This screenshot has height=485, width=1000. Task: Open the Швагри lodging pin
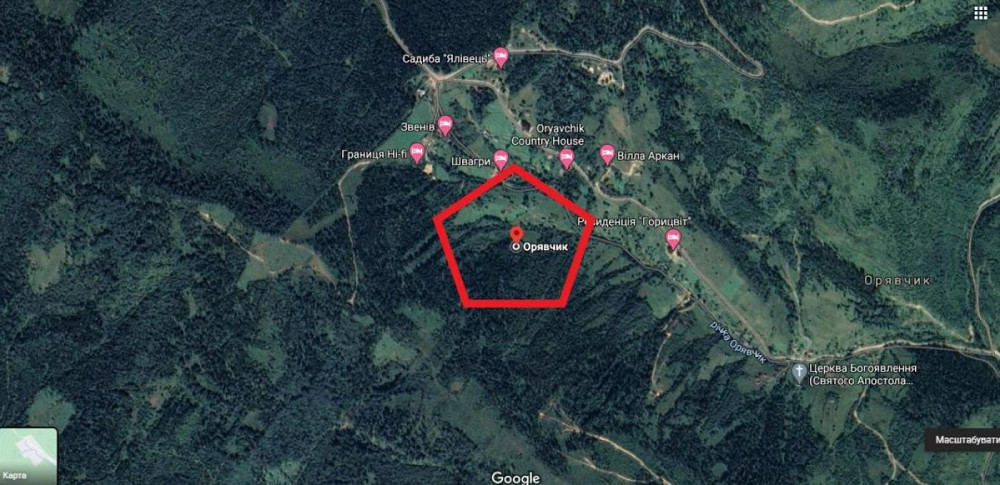click(501, 159)
